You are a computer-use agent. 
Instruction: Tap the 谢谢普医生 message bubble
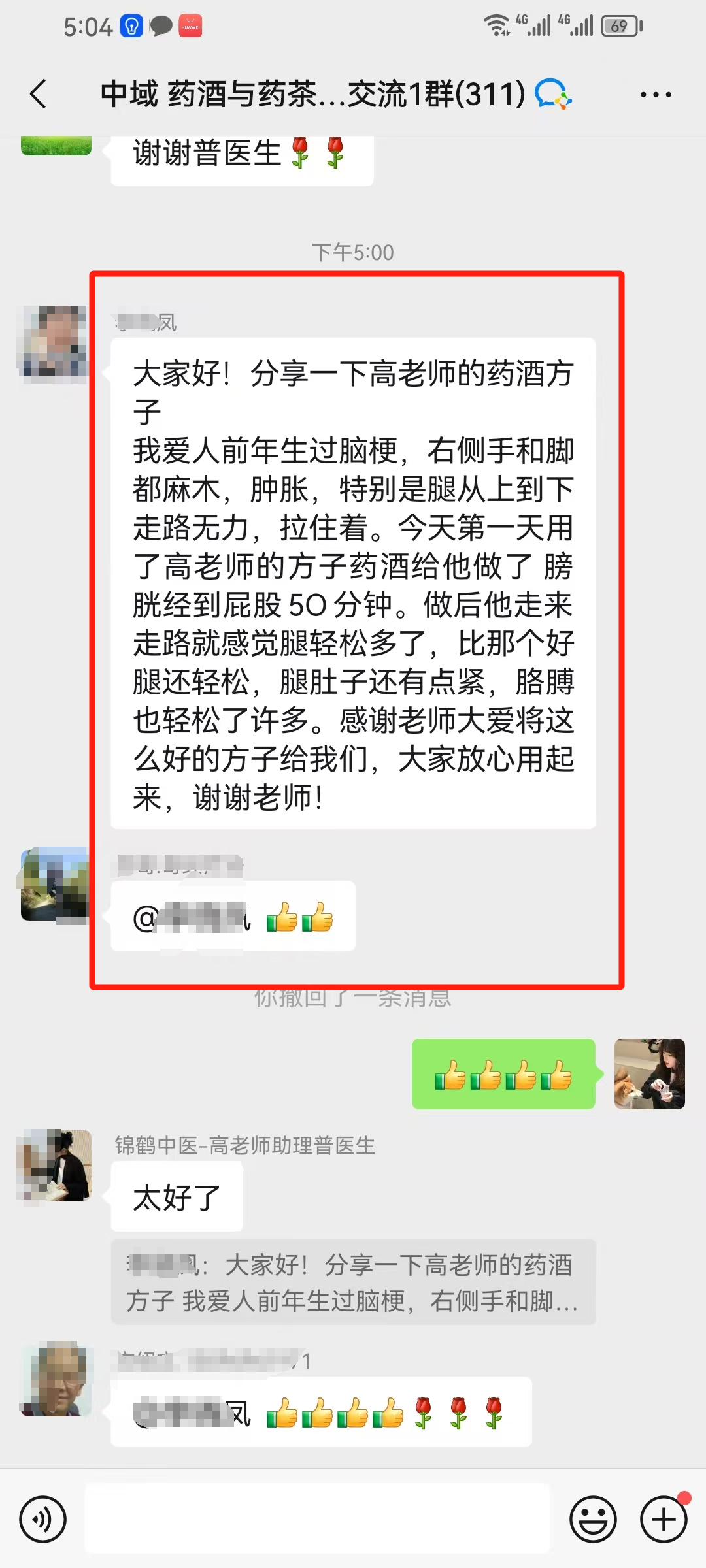tap(241, 155)
